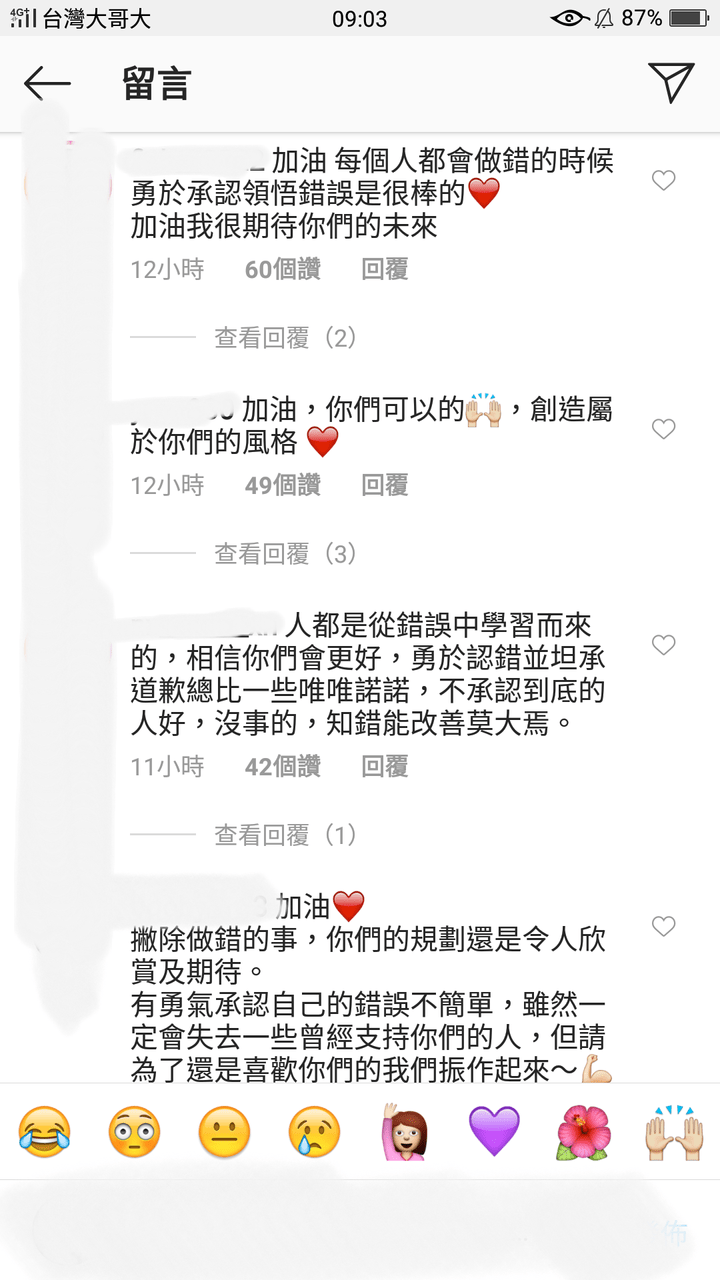Expand 查看回覆（1）replies
Image resolution: width=720 pixels, height=1280 pixels.
[286, 835]
